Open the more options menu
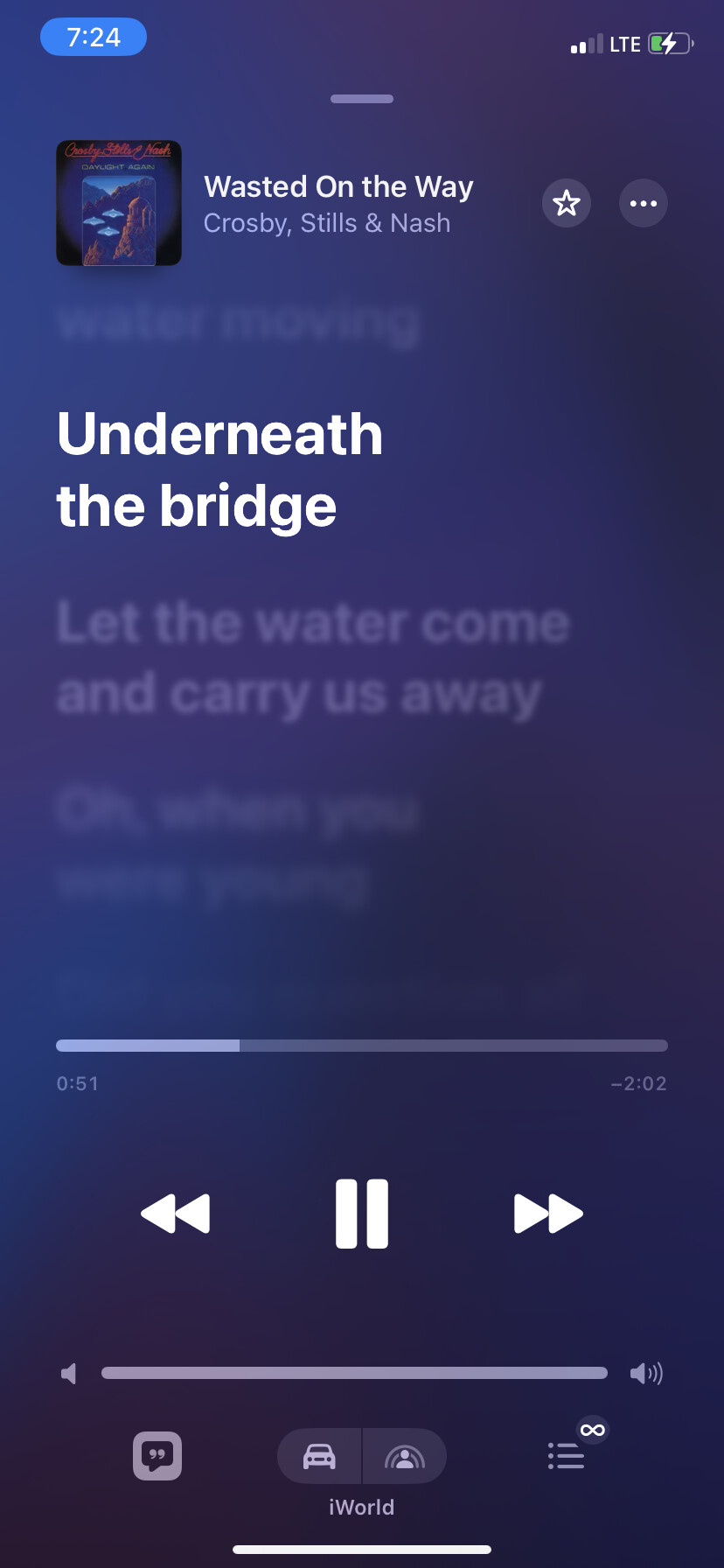Screen dimensions: 724x1568 (644, 203)
